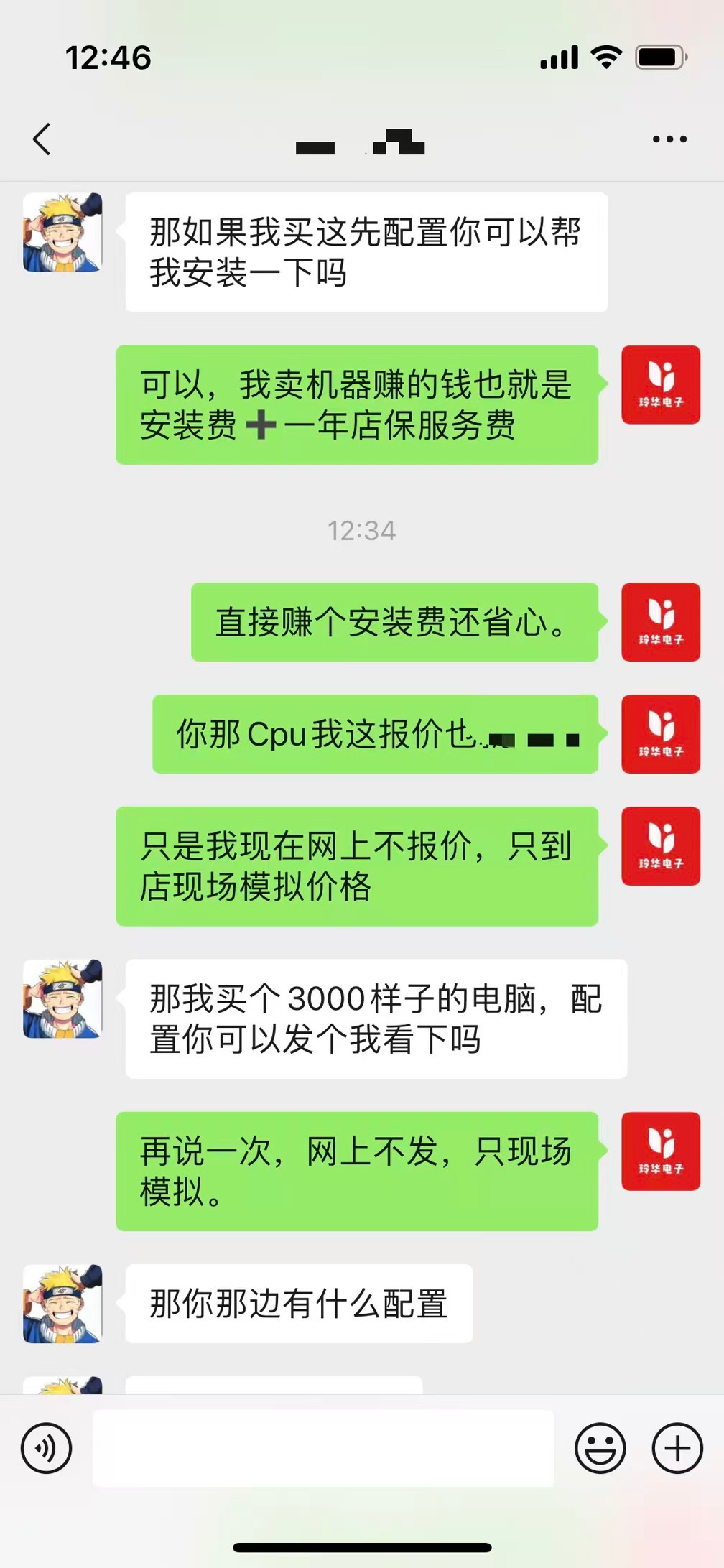Open the plus attachments menu
The width and height of the screenshot is (724, 1568).
(677, 1448)
